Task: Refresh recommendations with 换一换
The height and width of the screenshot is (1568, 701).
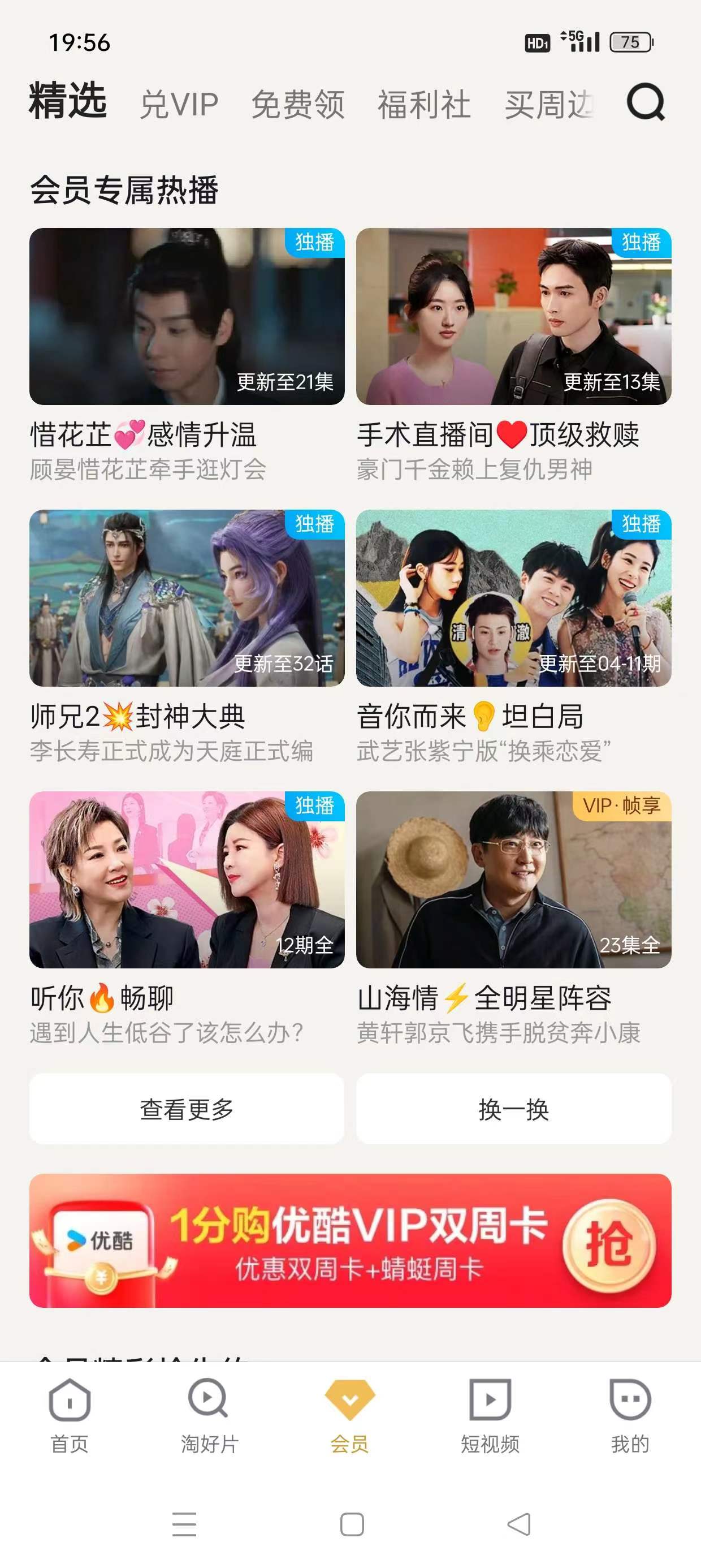Action: pyautogui.click(x=513, y=1109)
